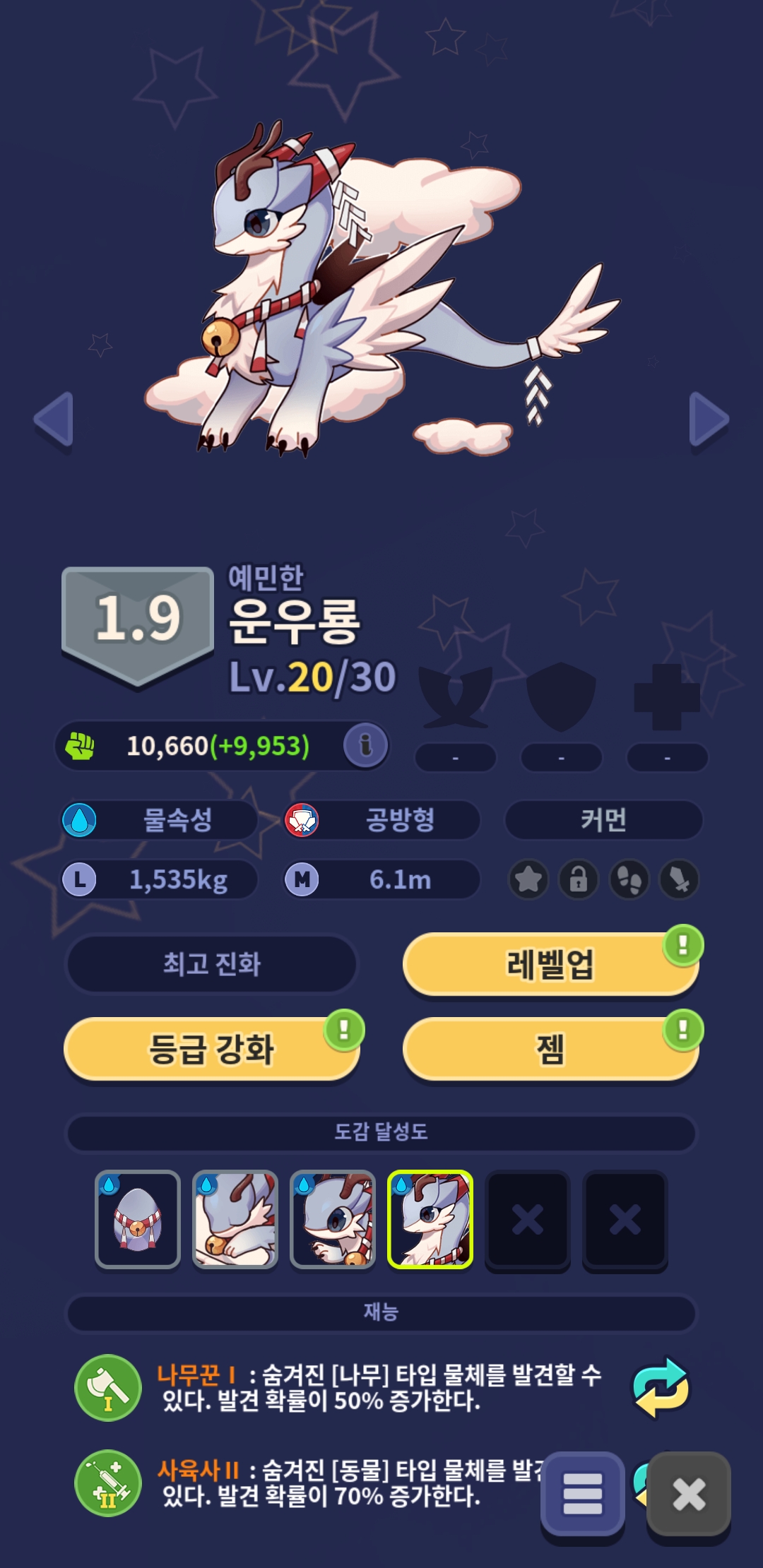
Task: Tap the footprints icon
Action: (x=629, y=879)
